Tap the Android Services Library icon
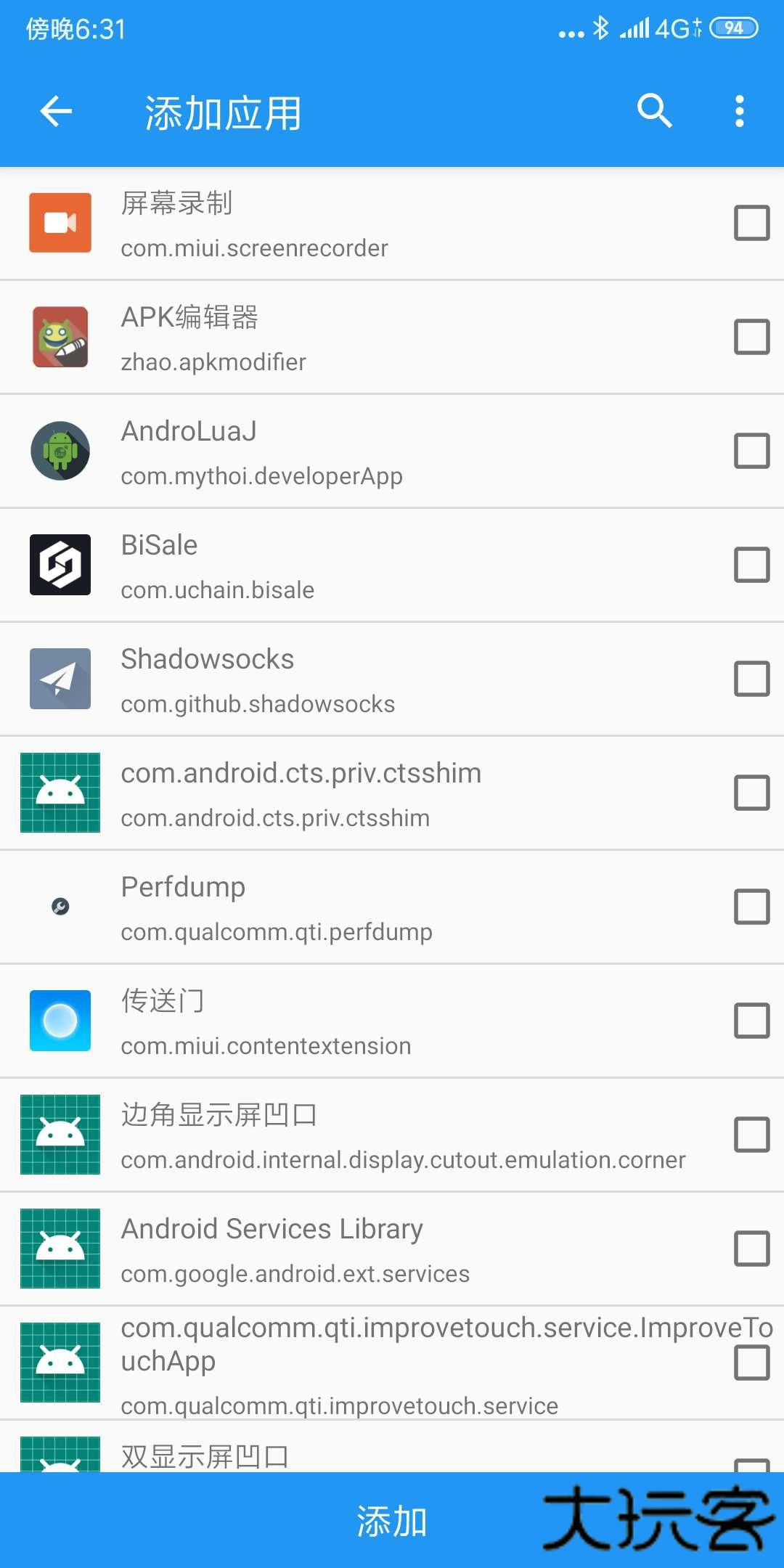The height and width of the screenshot is (1568, 784). [59, 1248]
